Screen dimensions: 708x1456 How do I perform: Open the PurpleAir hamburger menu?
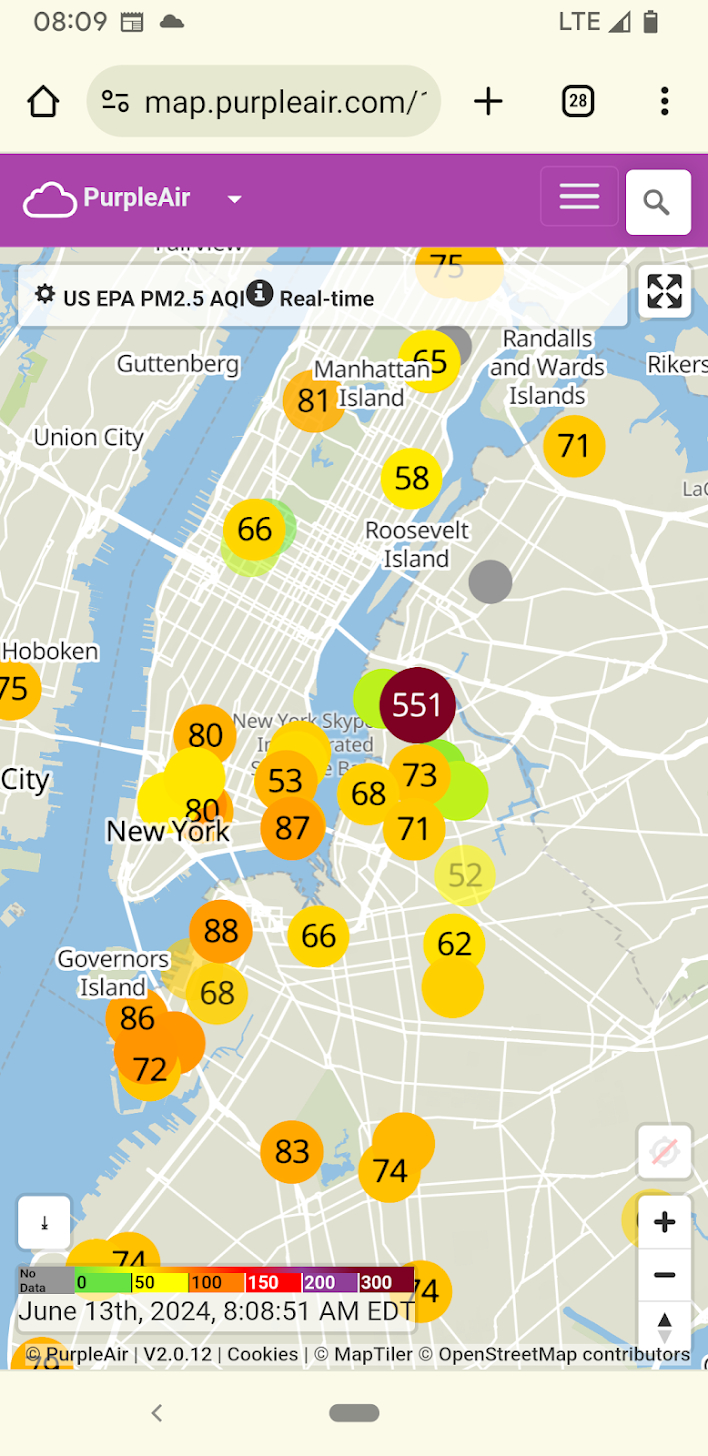click(579, 197)
